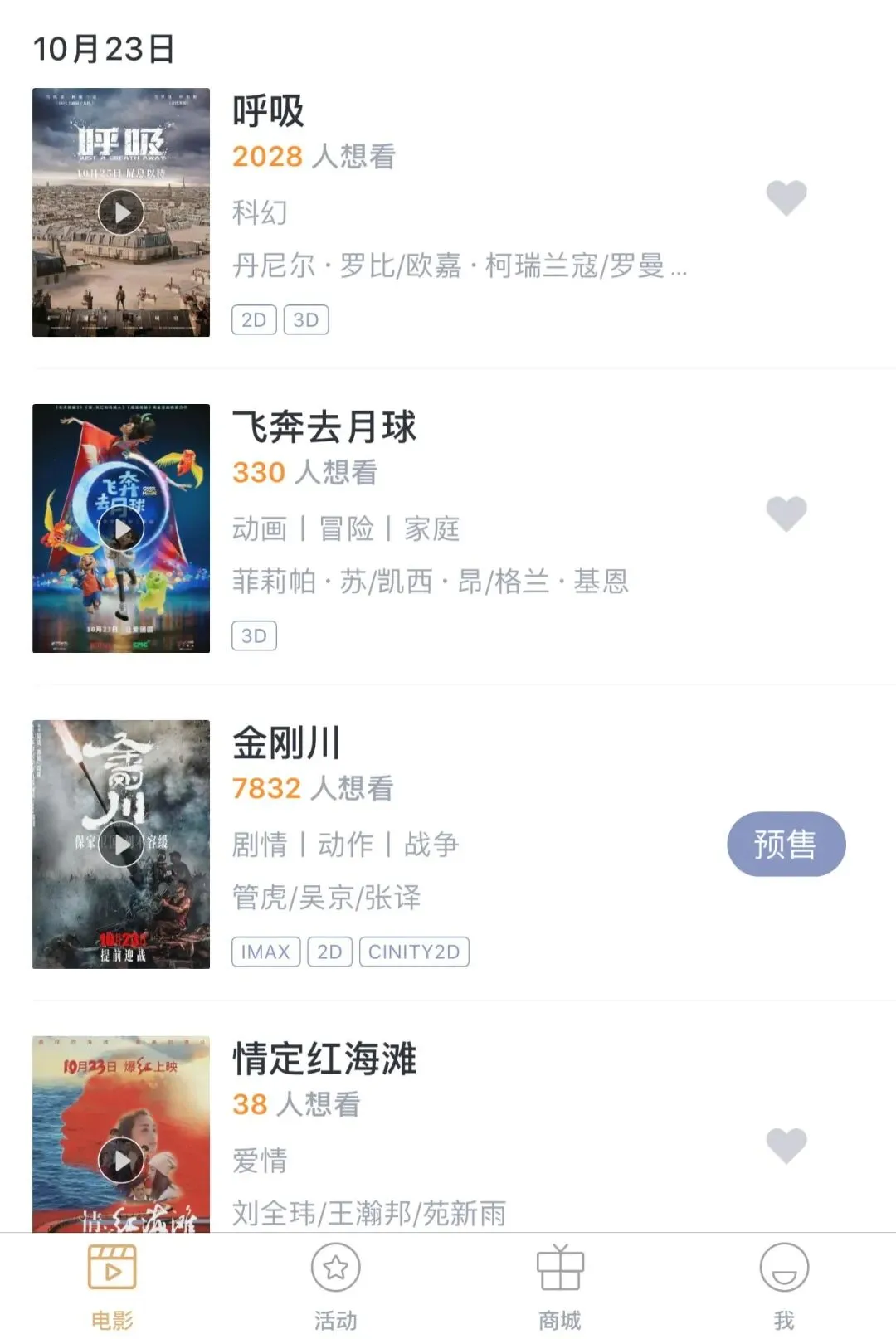Open the 金刚川 movie page

pyautogui.click(x=286, y=743)
